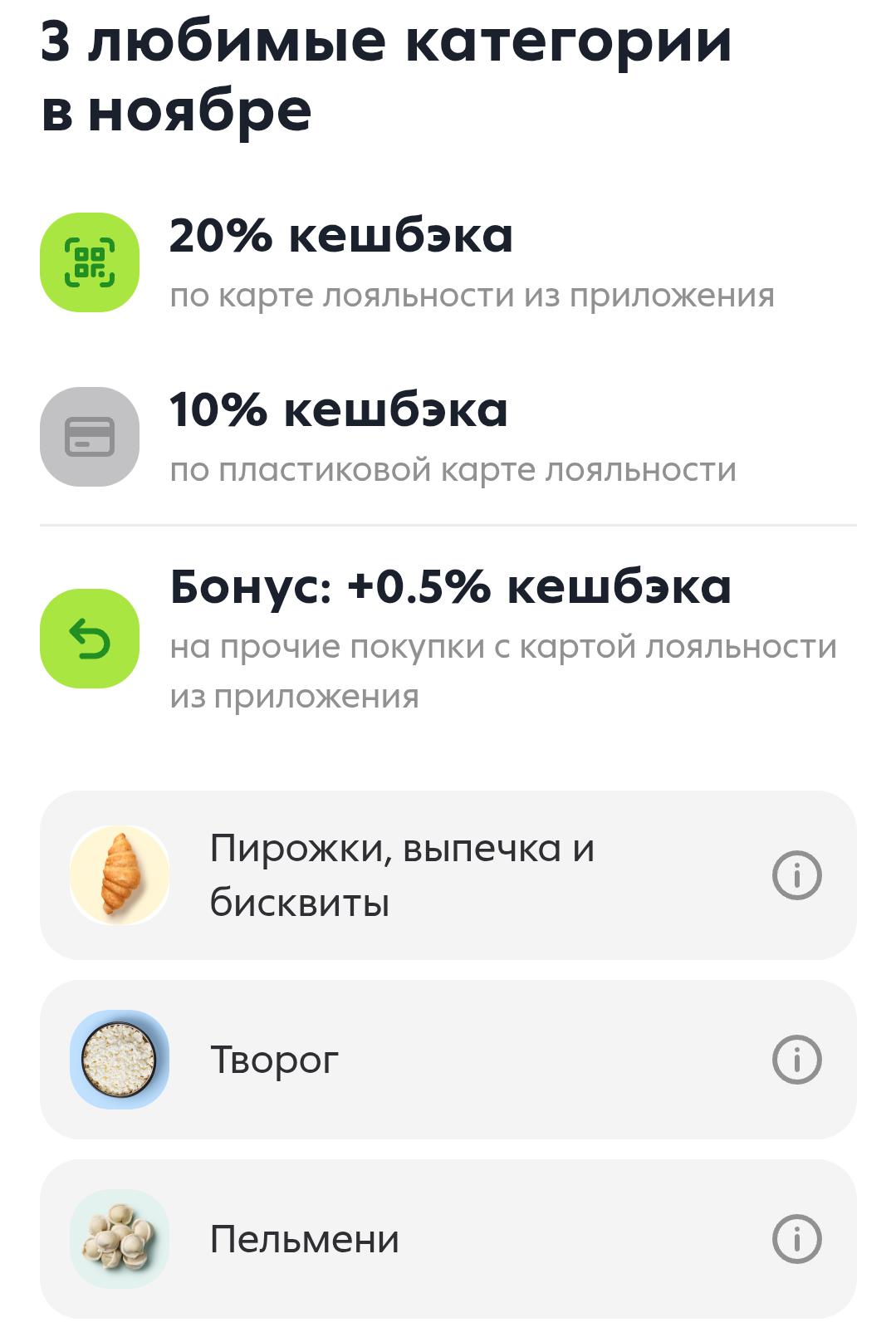
Task: View info details for Пельмени
Action: point(796,1239)
